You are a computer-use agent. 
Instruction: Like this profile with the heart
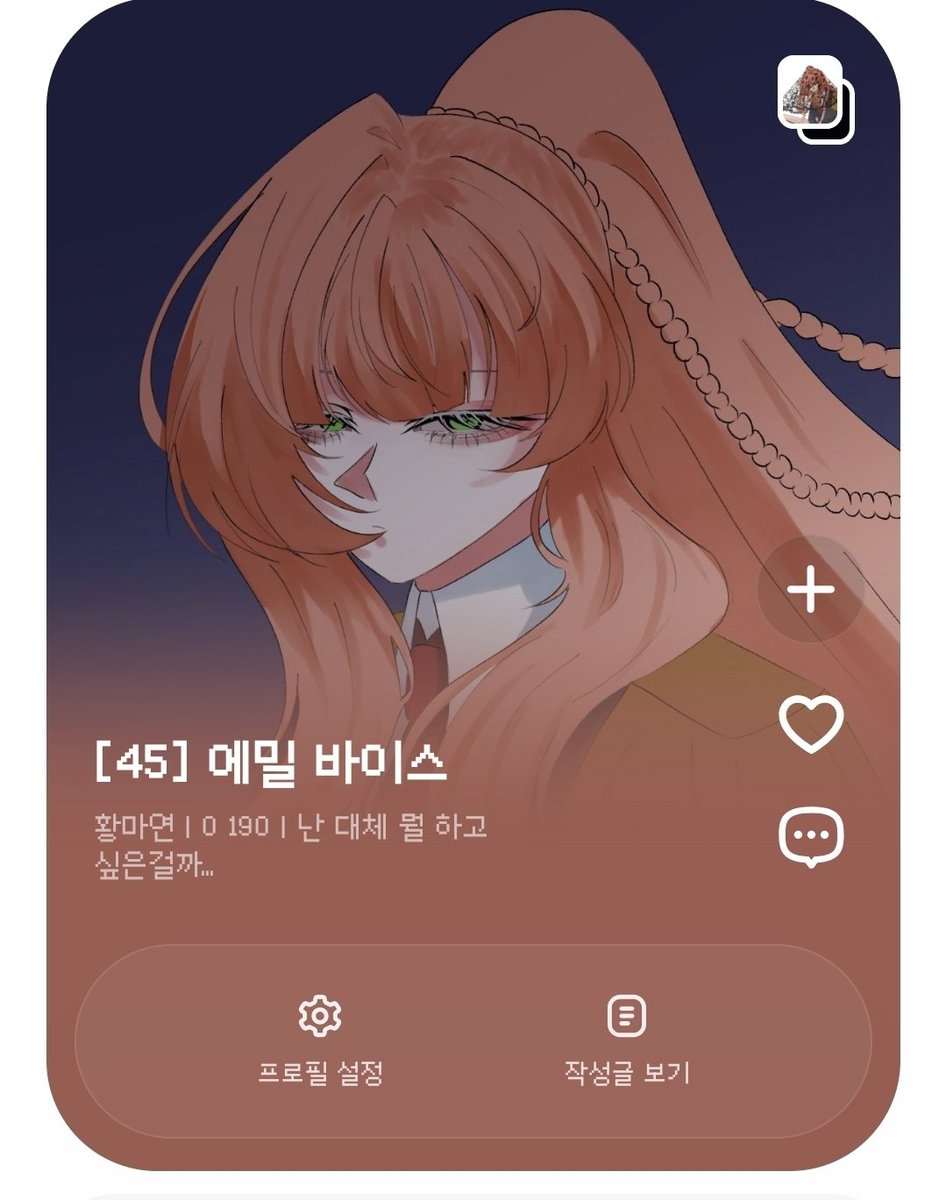tap(811, 724)
